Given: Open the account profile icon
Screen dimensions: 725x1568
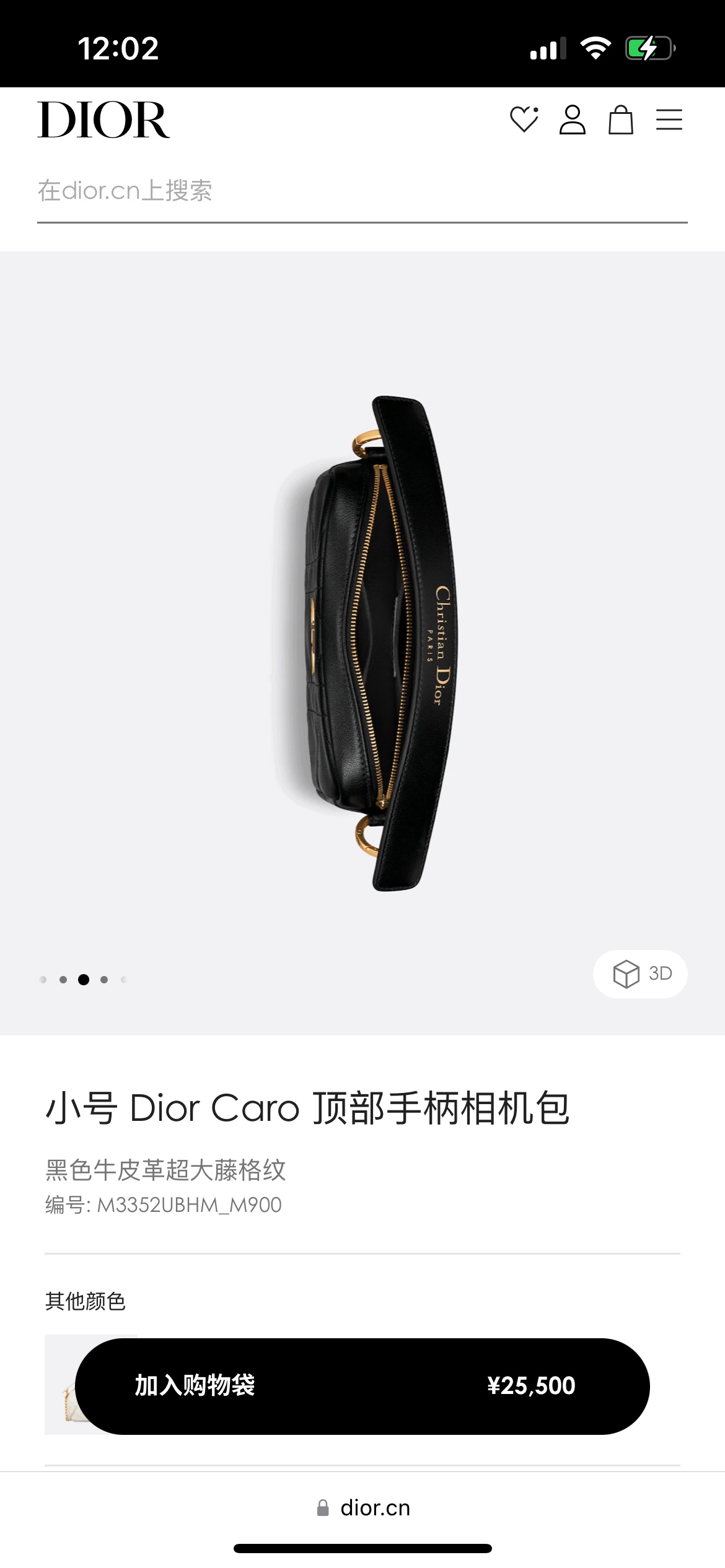Looking at the screenshot, I should pos(572,120).
